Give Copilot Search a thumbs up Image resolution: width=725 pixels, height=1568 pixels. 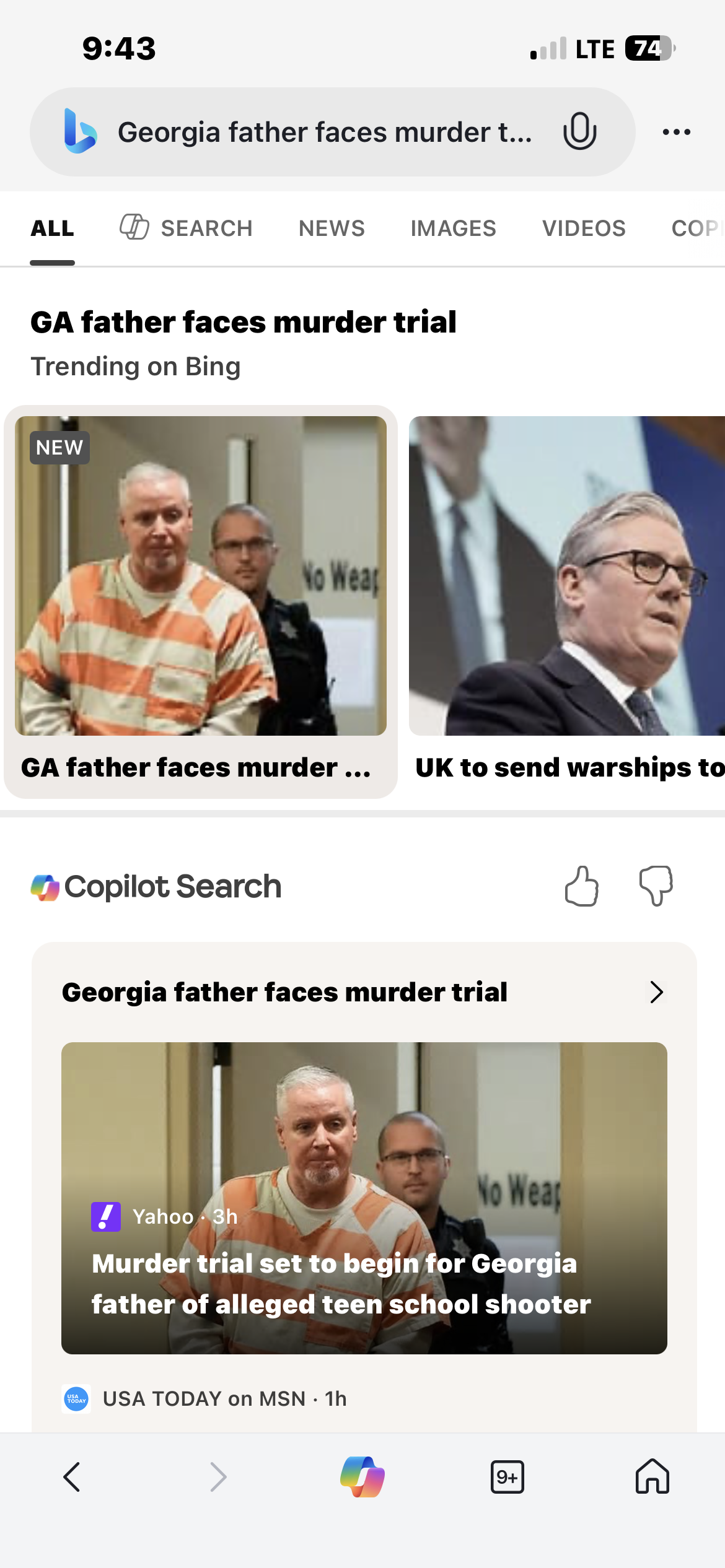(581, 886)
